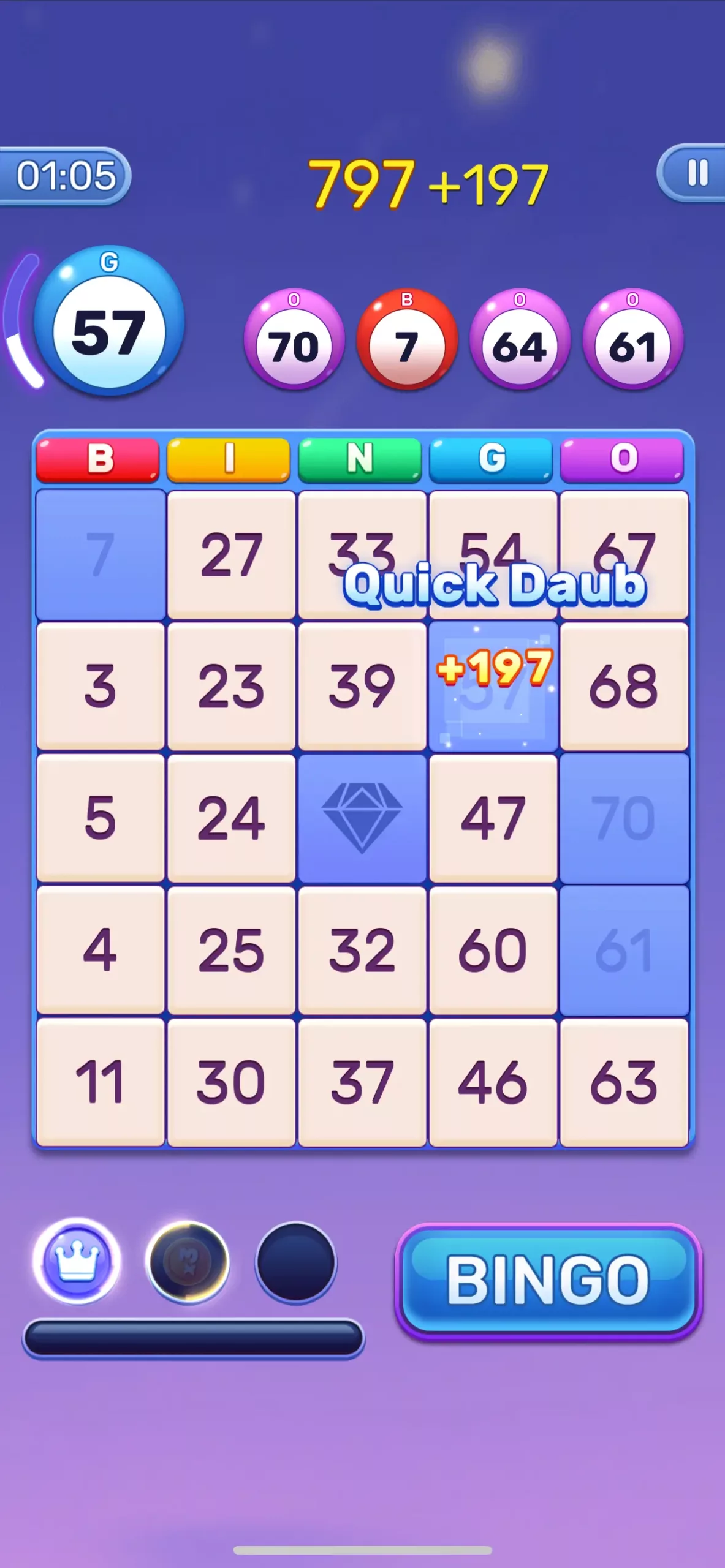Mark the 24 square
Viewport: 725px width, 1568px height.
click(x=231, y=818)
